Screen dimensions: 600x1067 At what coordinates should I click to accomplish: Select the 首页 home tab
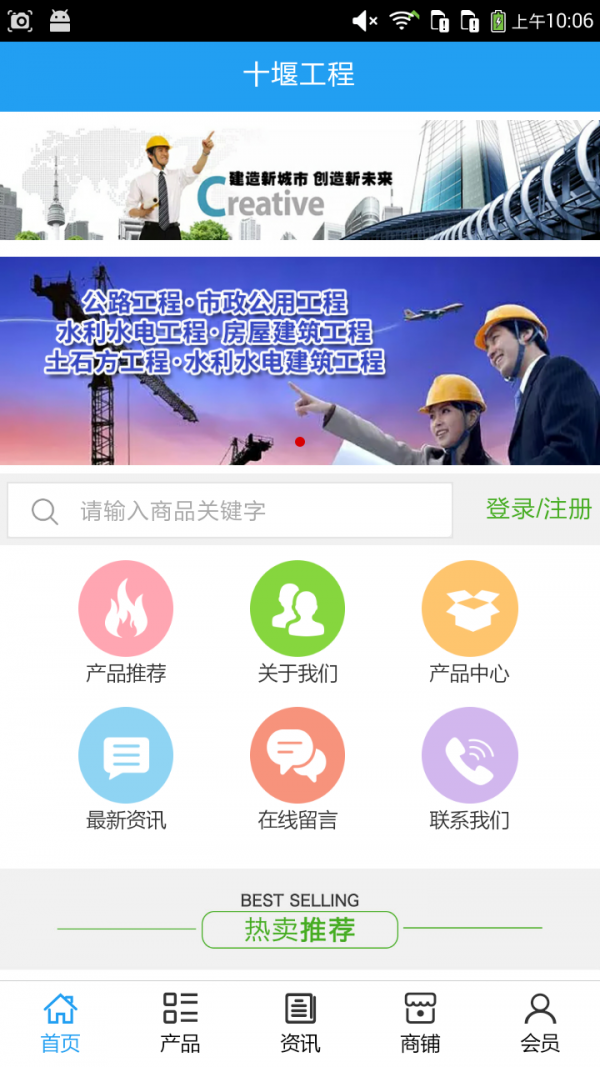point(60,1022)
